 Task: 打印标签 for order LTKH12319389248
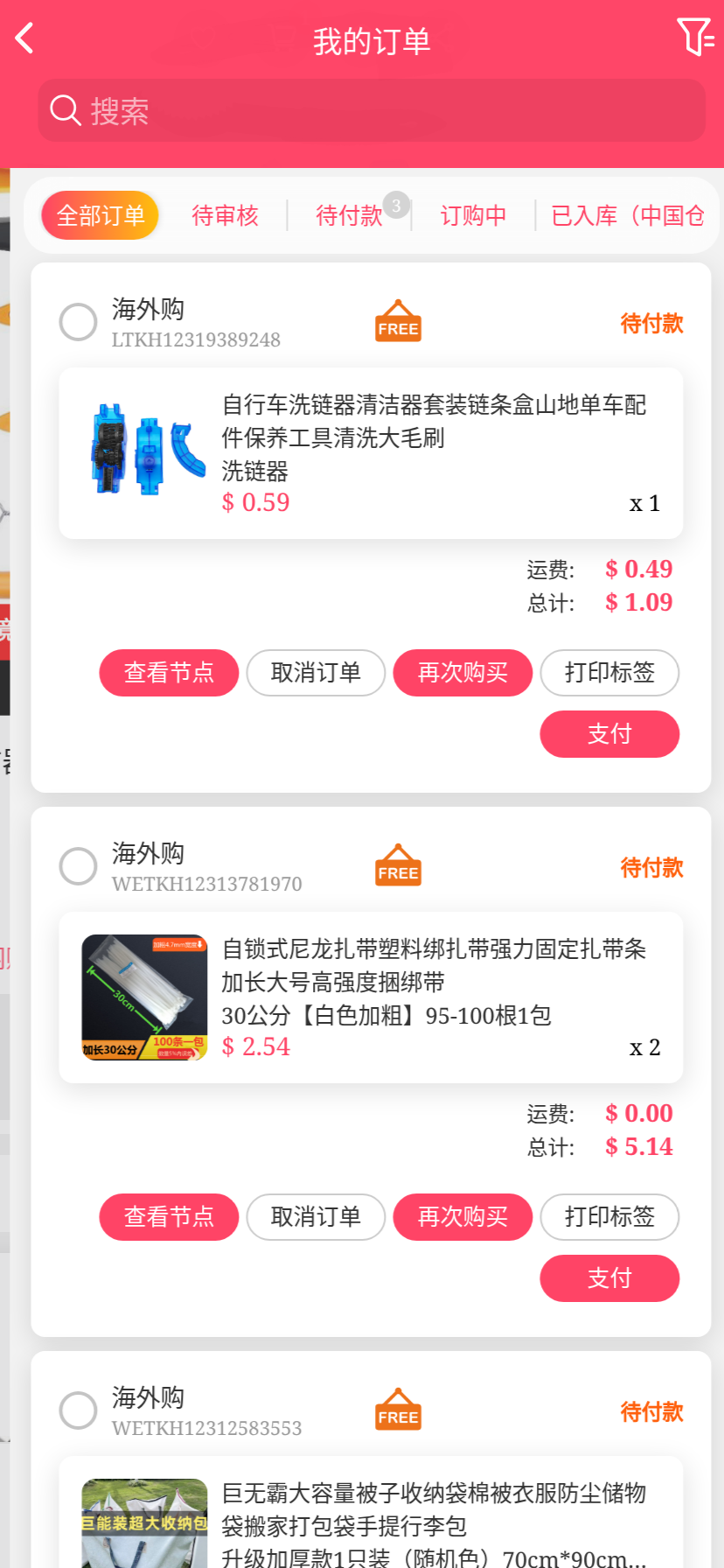pos(609,673)
